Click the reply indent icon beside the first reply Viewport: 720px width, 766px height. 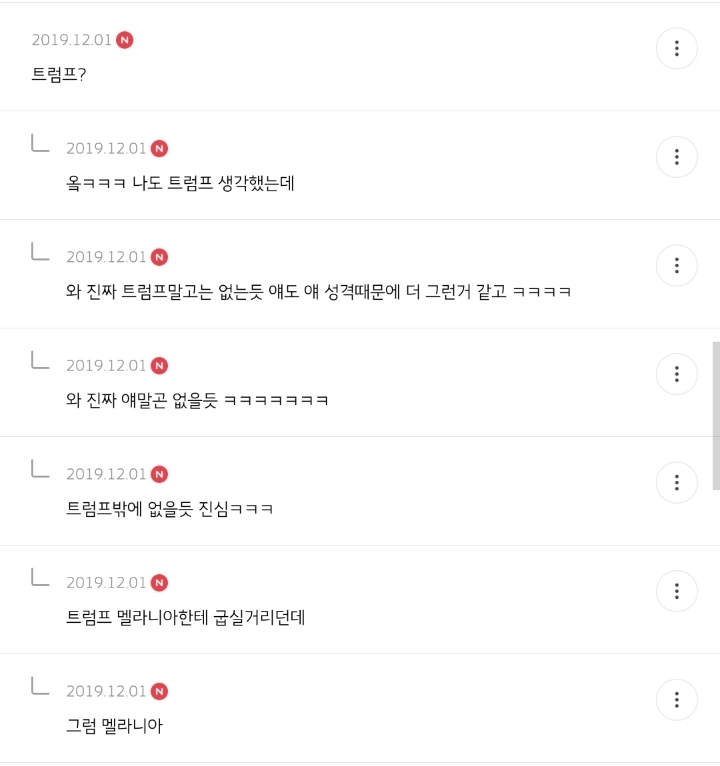pos(40,145)
